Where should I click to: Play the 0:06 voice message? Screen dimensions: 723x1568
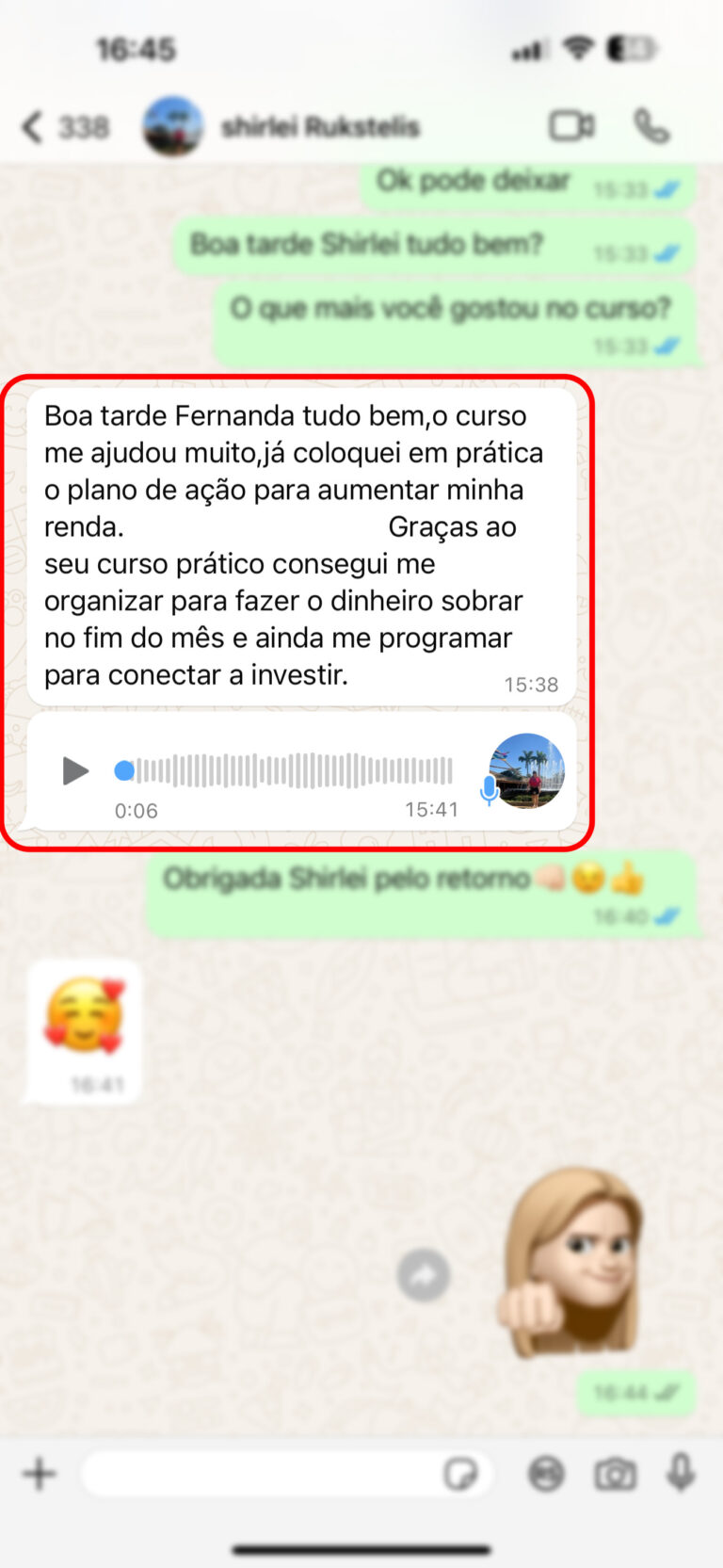coord(74,770)
